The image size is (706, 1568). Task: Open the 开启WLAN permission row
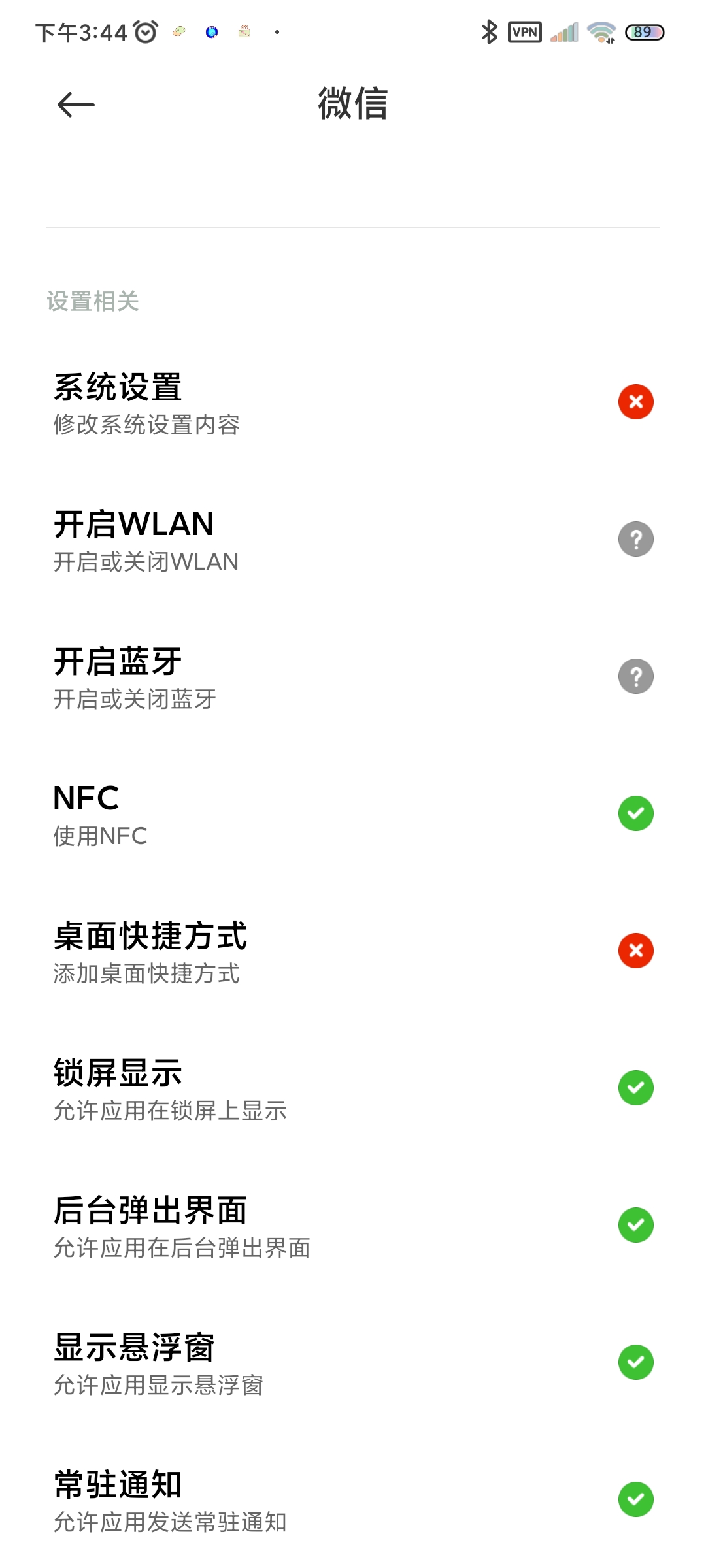point(353,539)
